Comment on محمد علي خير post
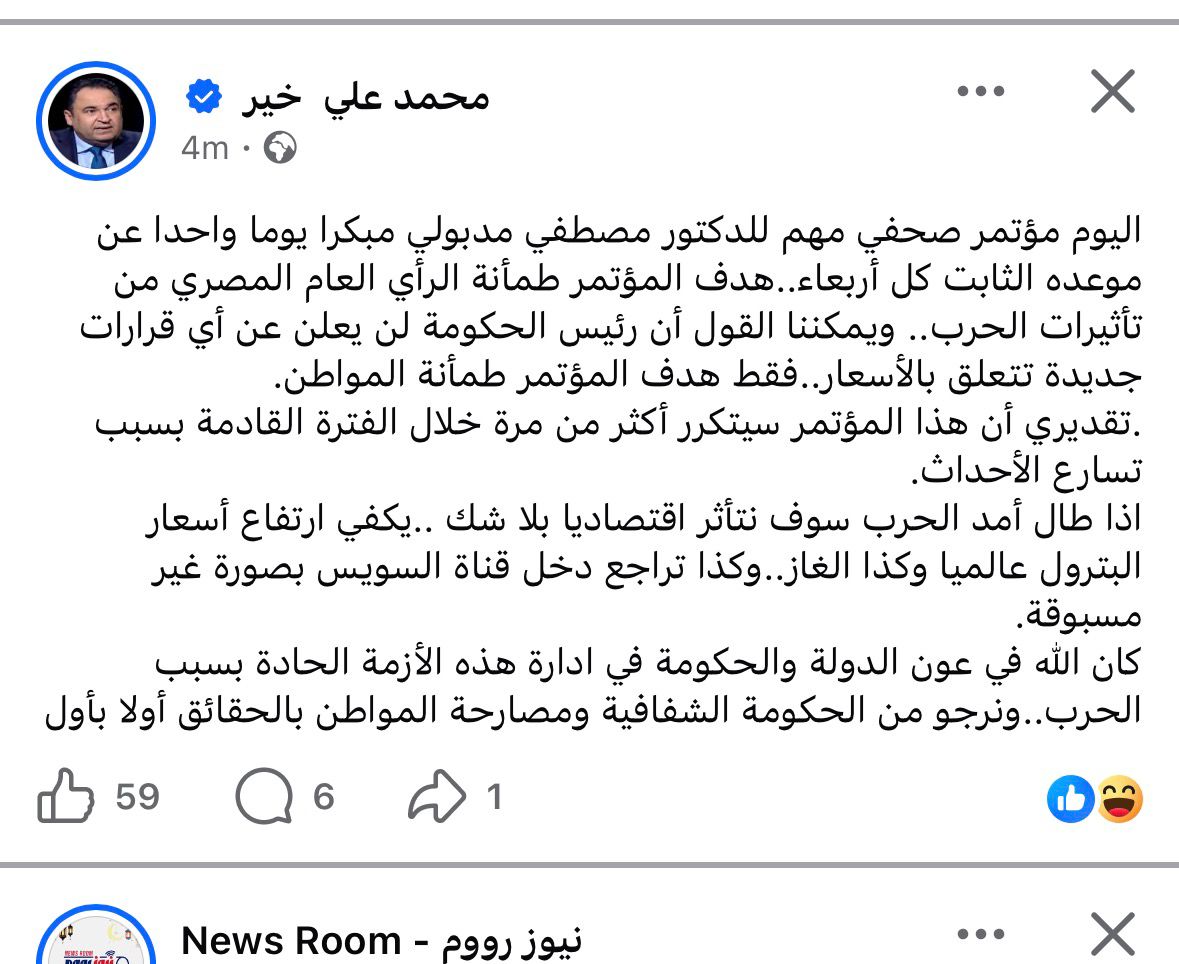Image resolution: width=1179 pixels, height=964 pixels. pos(264,797)
